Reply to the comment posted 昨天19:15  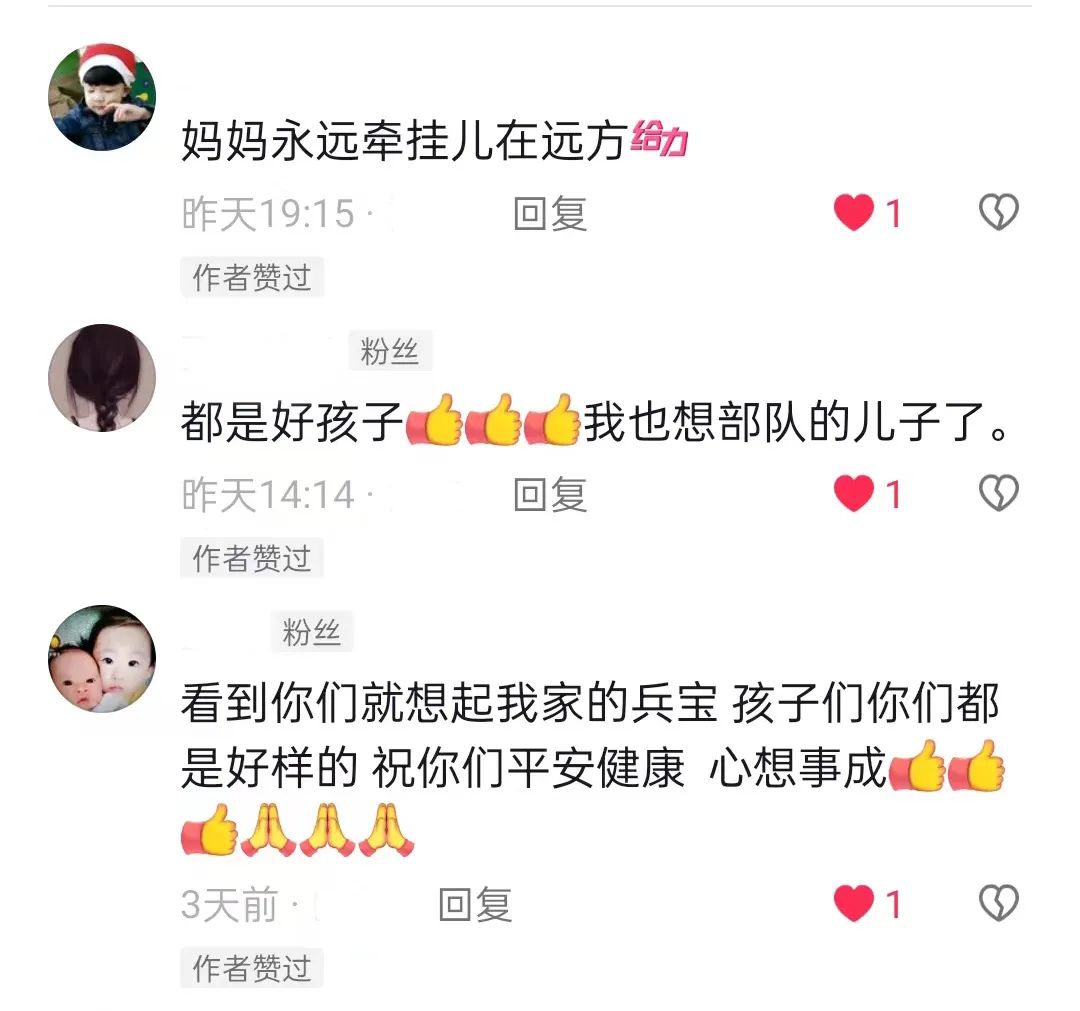pos(549,213)
